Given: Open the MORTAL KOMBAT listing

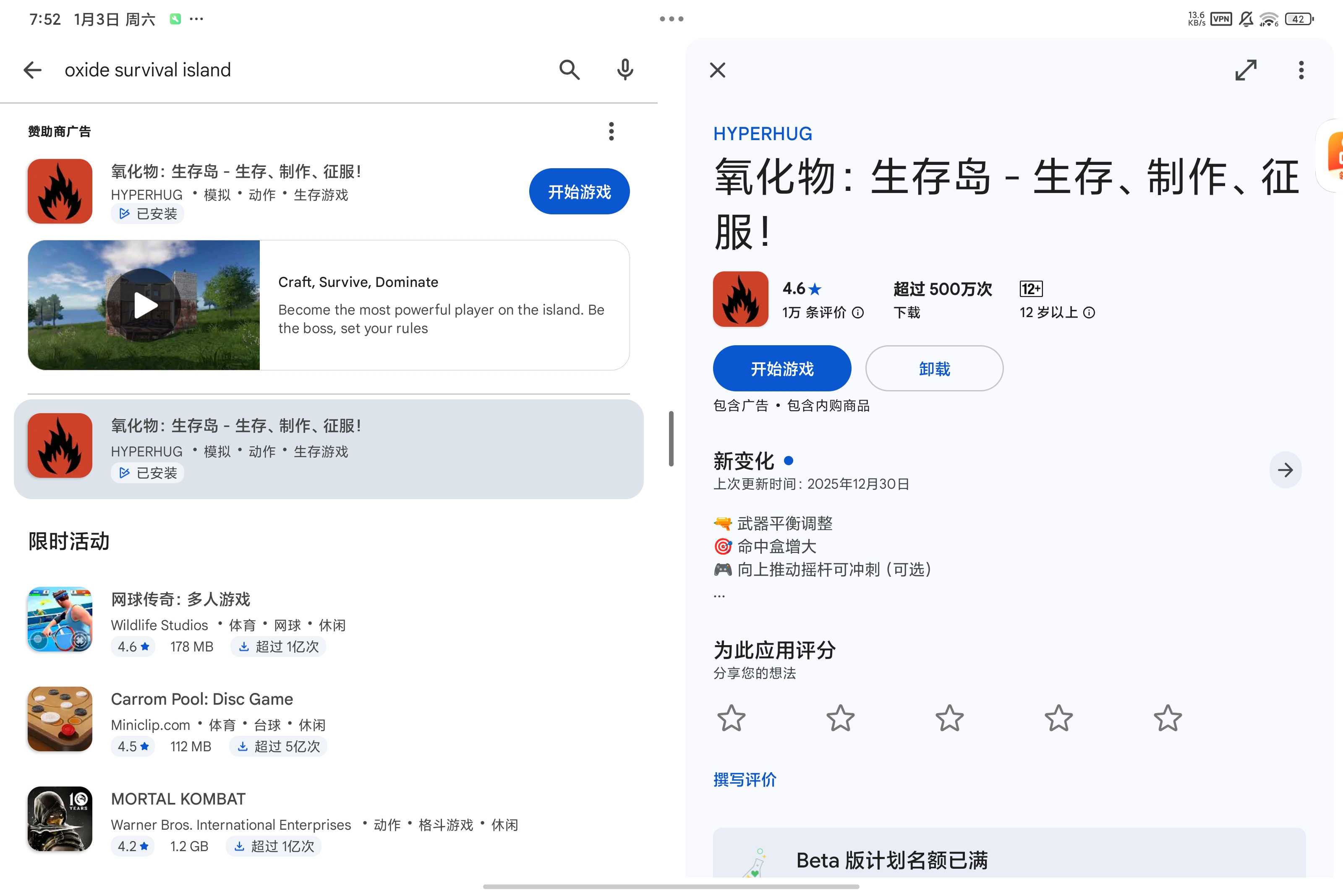Looking at the screenshot, I should [178, 799].
